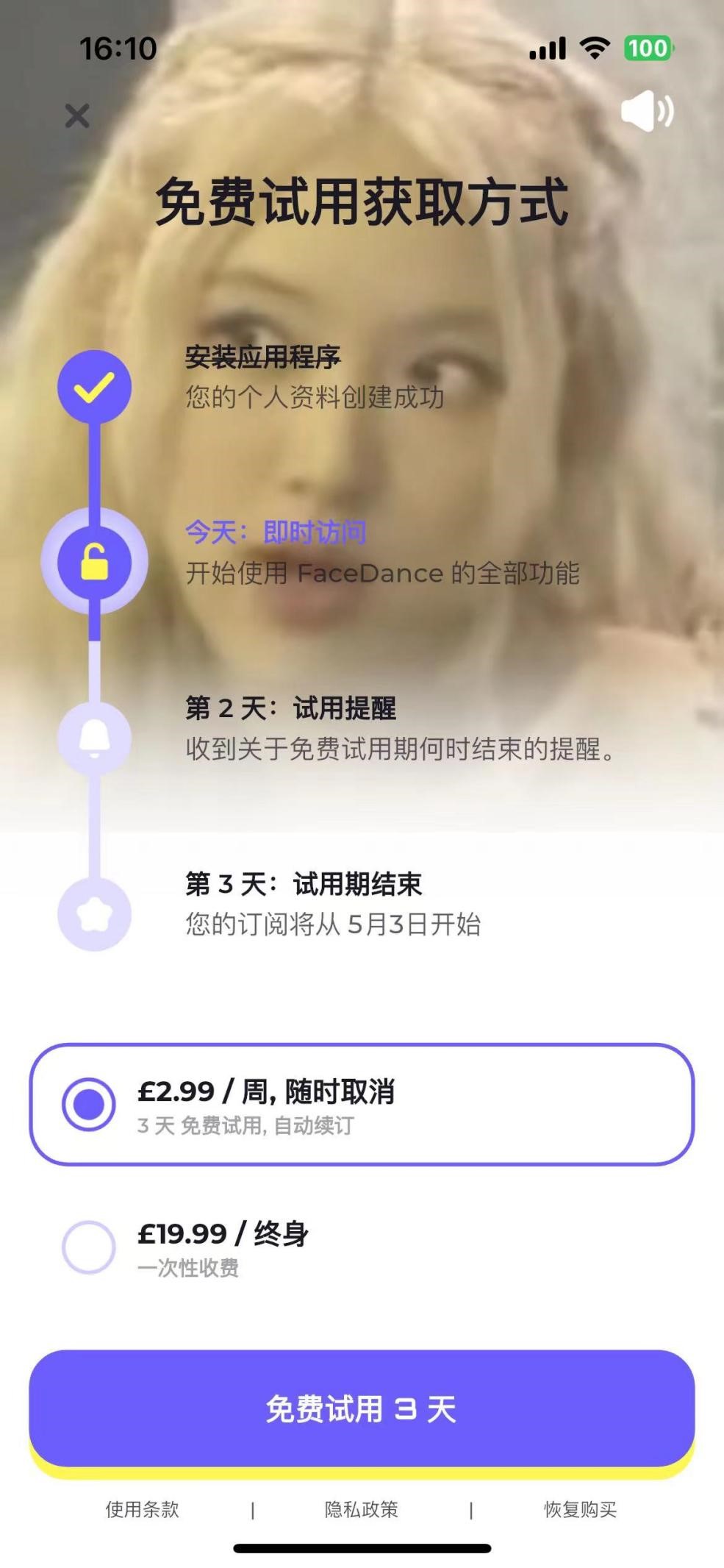Tap 恢复购买 to restore purchases

click(x=580, y=1510)
